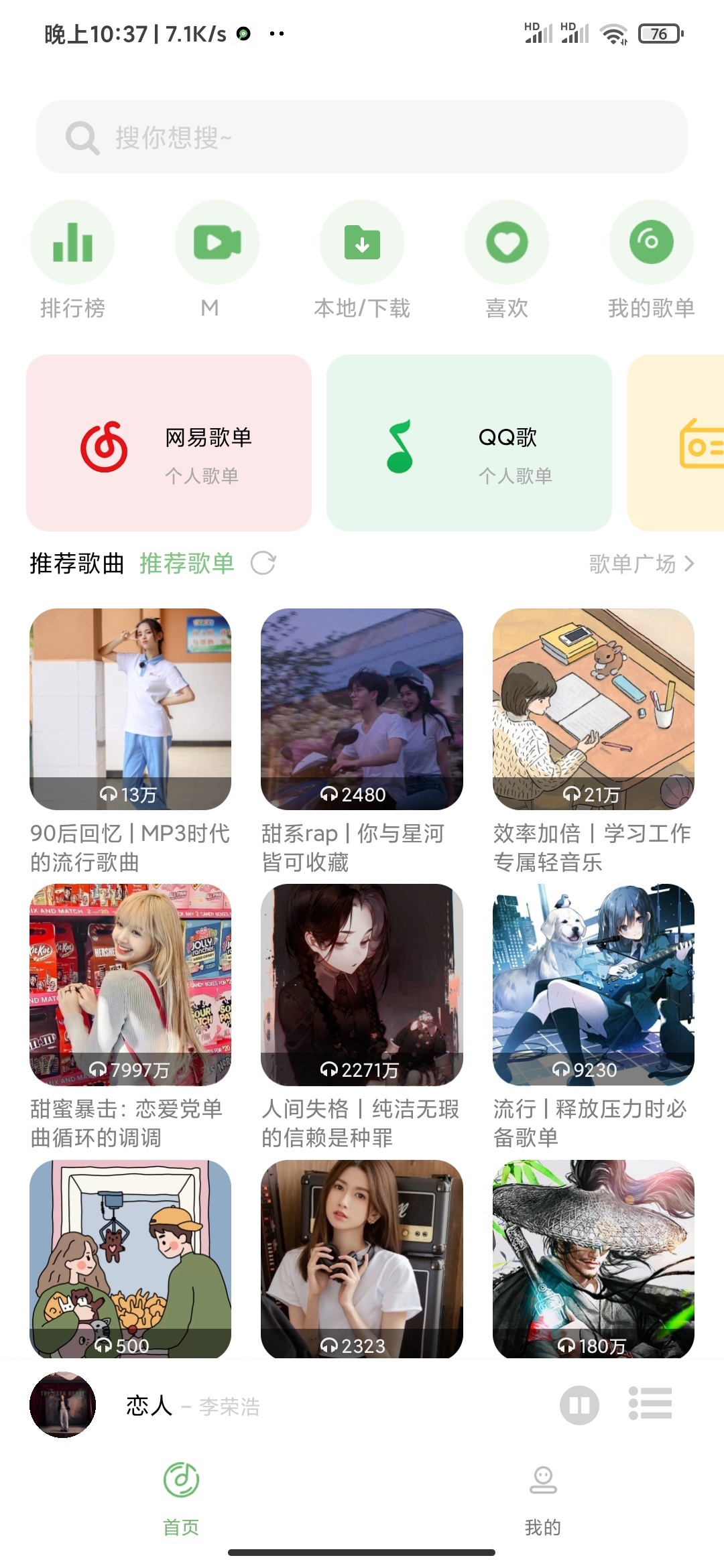Open the current play queue list

click(650, 1404)
